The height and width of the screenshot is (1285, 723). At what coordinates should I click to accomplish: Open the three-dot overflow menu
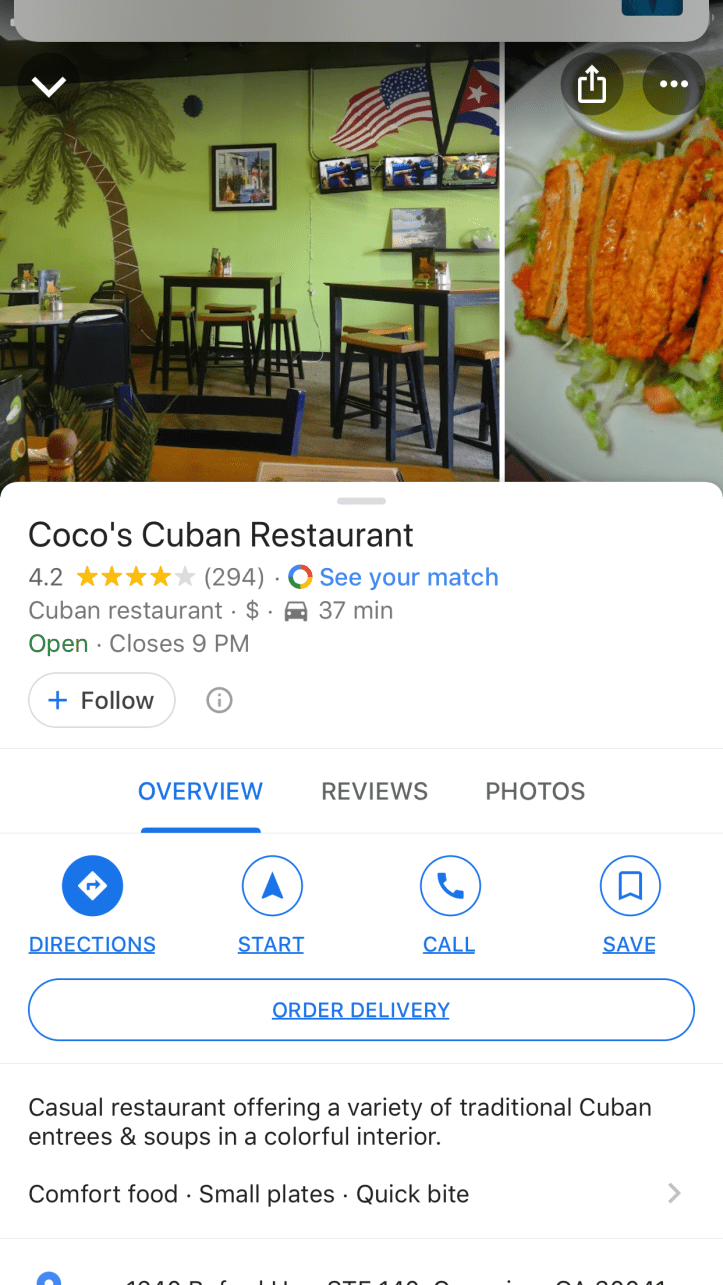[x=673, y=84]
